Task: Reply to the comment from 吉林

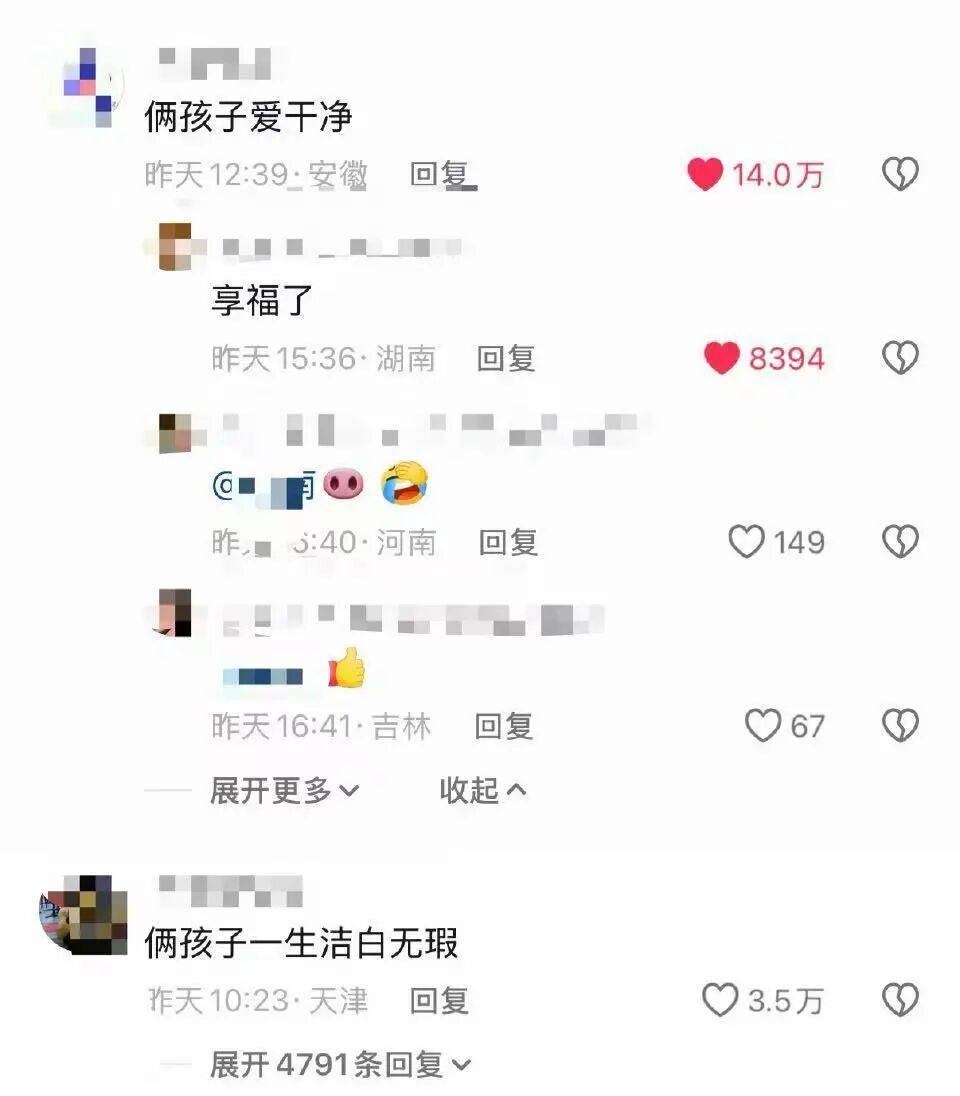Action: click(x=503, y=726)
